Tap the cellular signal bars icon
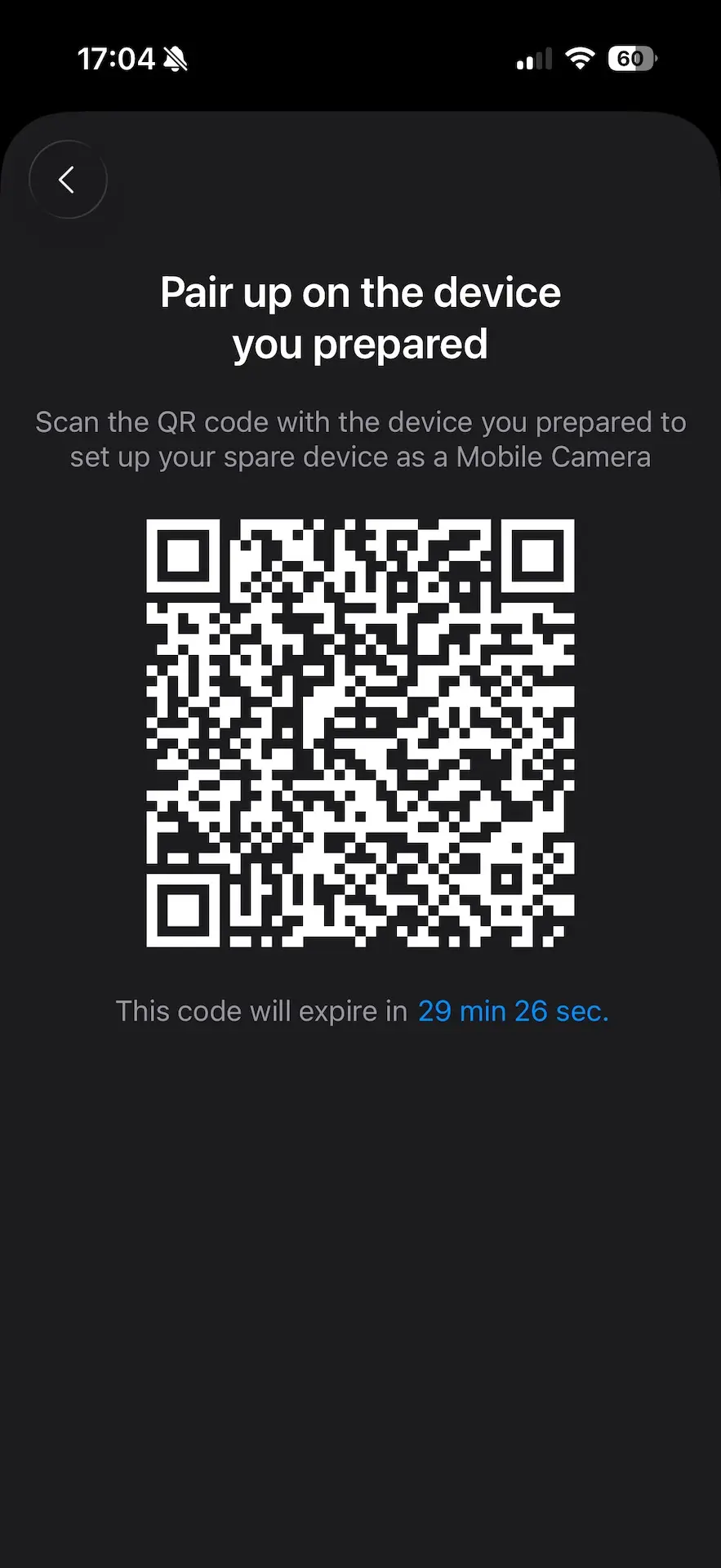Viewport: 721px width, 1568px height. pyautogui.click(x=532, y=59)
